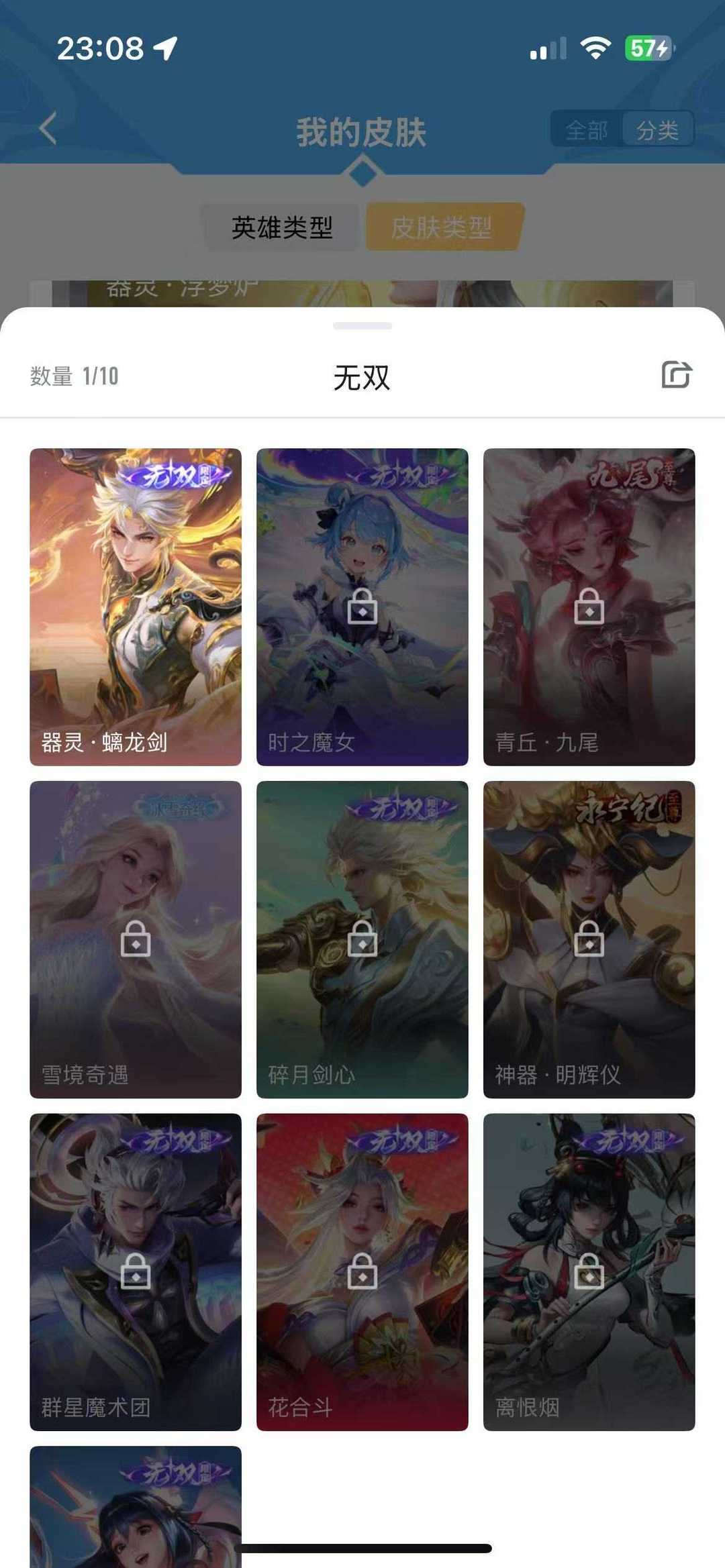Viewport: 725px width, 1568px height.
Task: Select the 雪境奇遇 skin card
Action: pyautogui.click(x=136, y=939)
